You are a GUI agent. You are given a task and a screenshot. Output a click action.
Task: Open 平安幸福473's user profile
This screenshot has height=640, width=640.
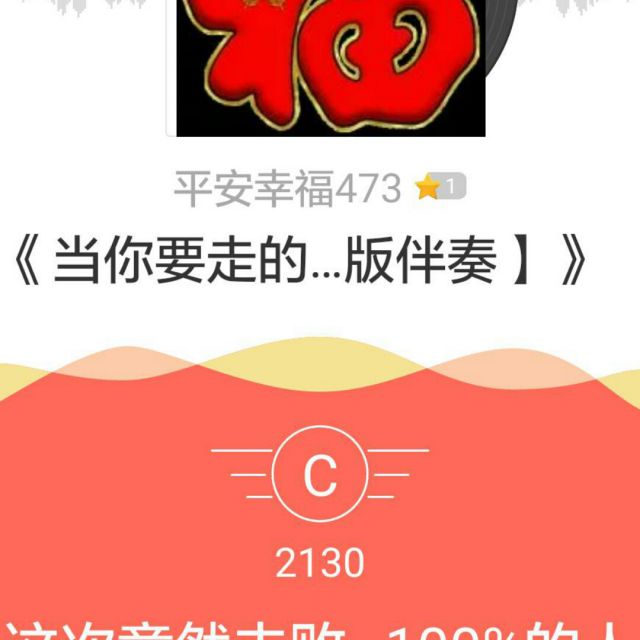288,188
